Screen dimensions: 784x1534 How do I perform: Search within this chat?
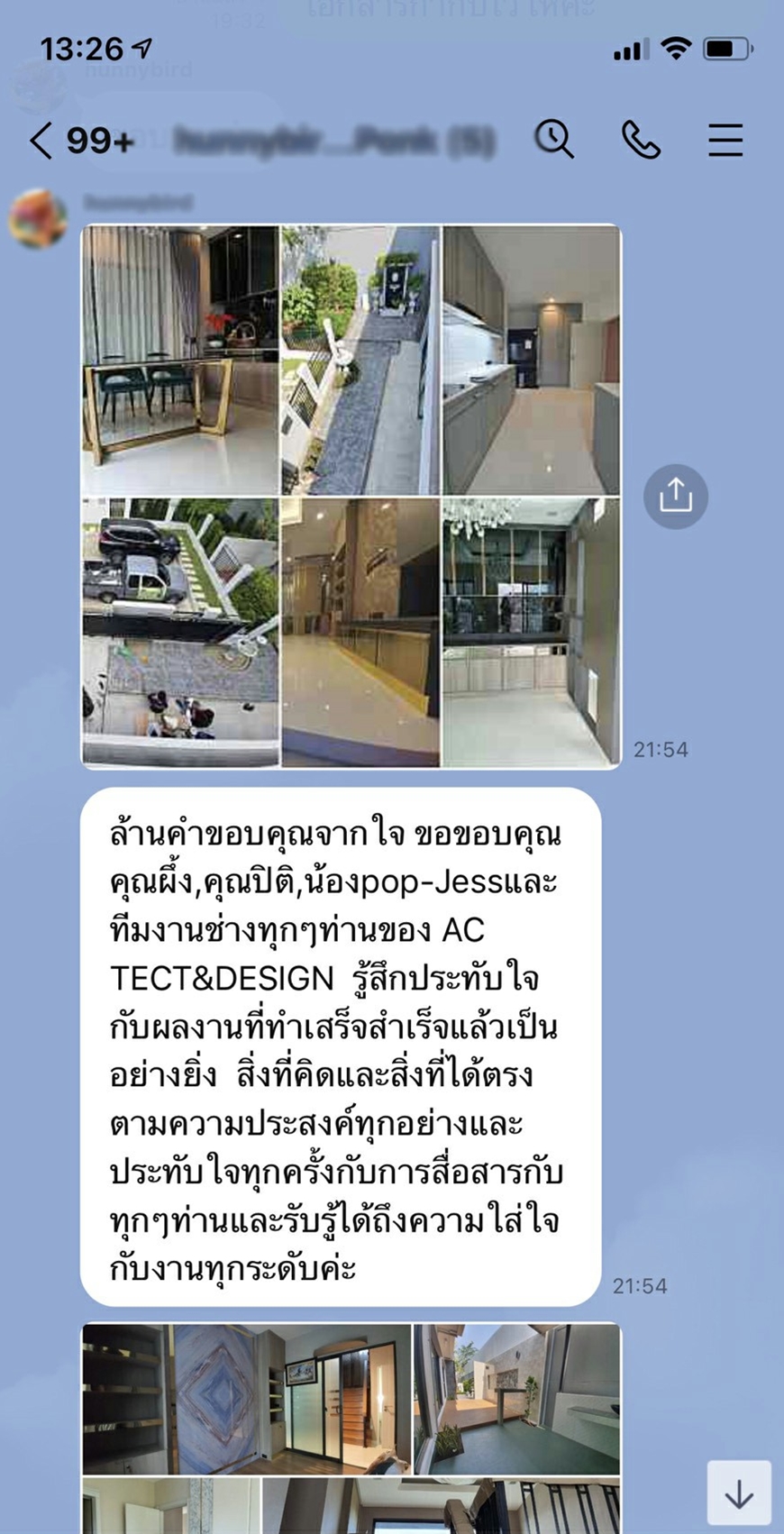coord(553,140)
